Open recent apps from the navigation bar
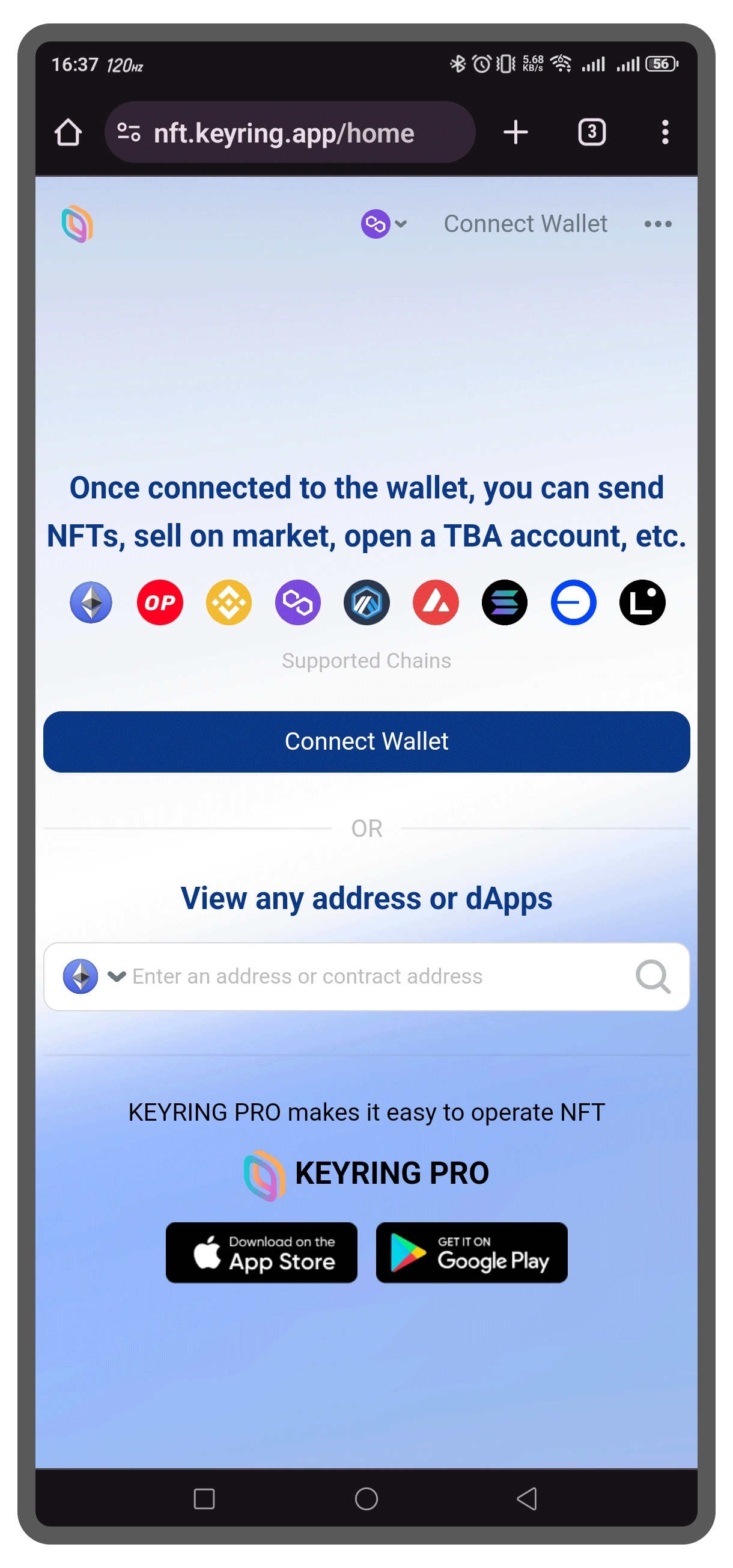Image resolution: width=733 pixels, height=1568 pixels. tap(204, 1499)
